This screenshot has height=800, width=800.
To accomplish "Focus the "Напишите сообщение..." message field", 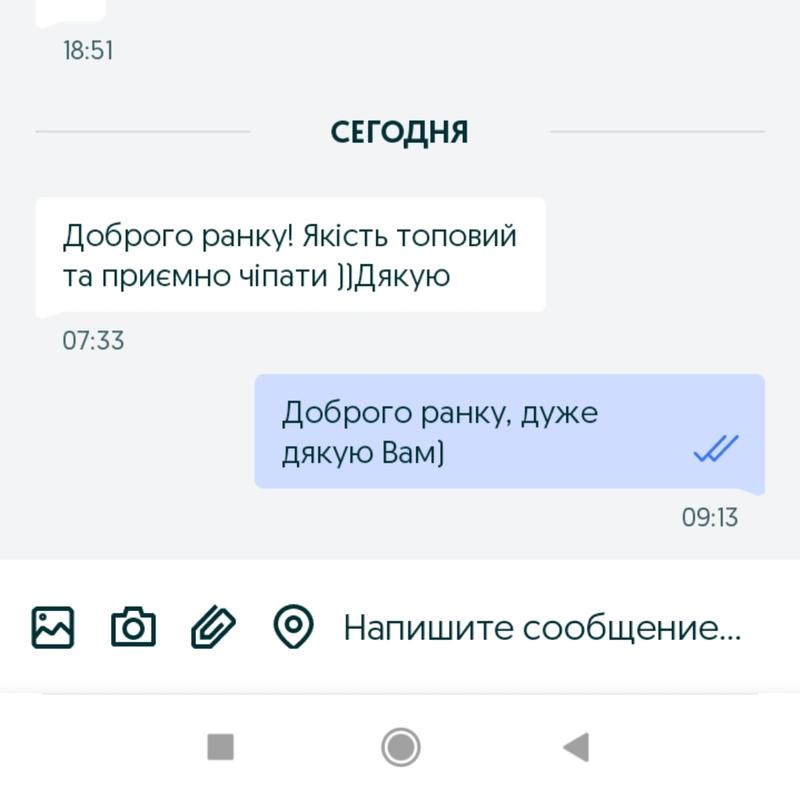I will click(x=542, y=628).
